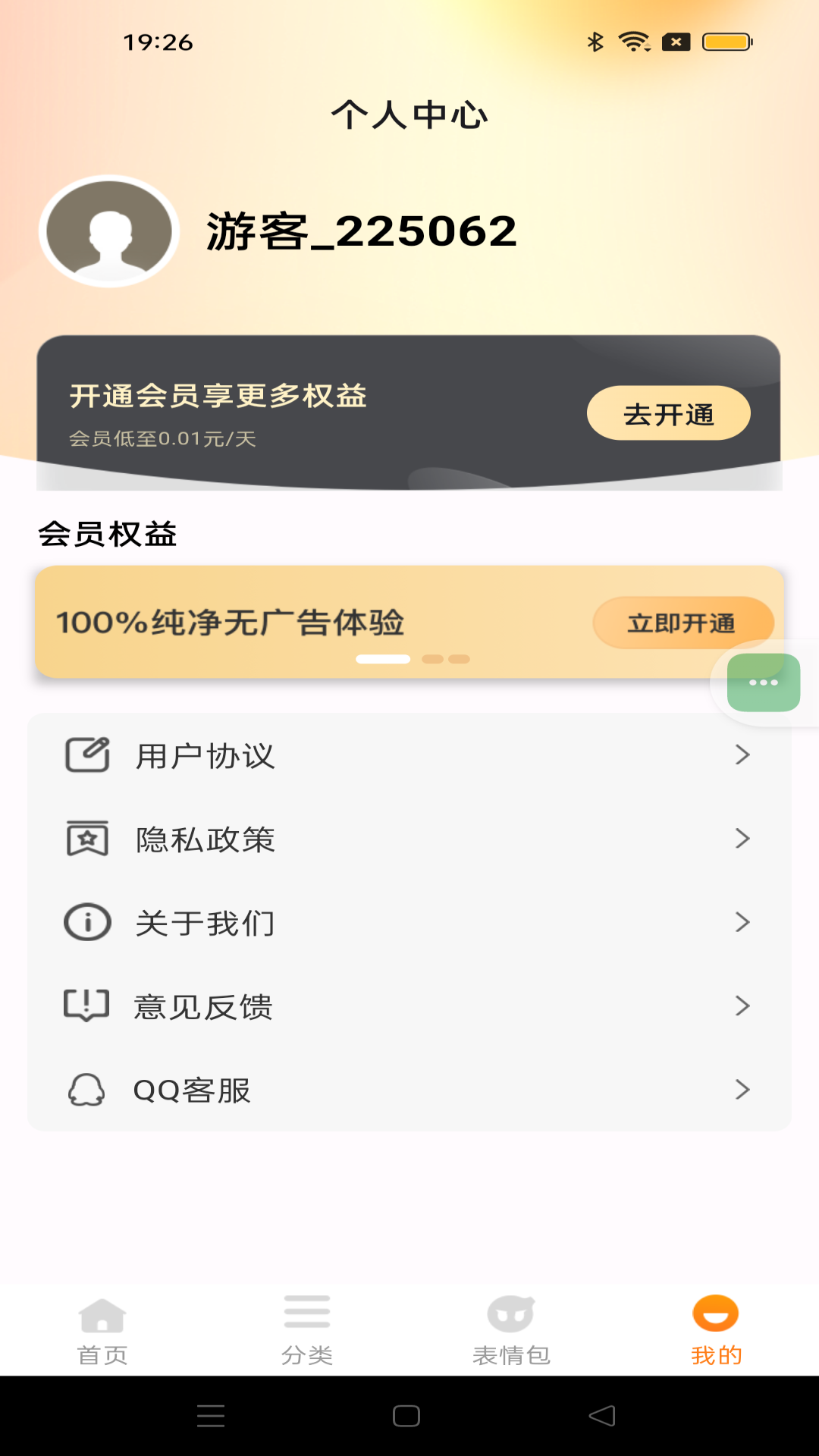The height and width of the screenshot is (1456, 819).
Task: Click the battery indicator in status bar
Action: [x=726, y=43]
